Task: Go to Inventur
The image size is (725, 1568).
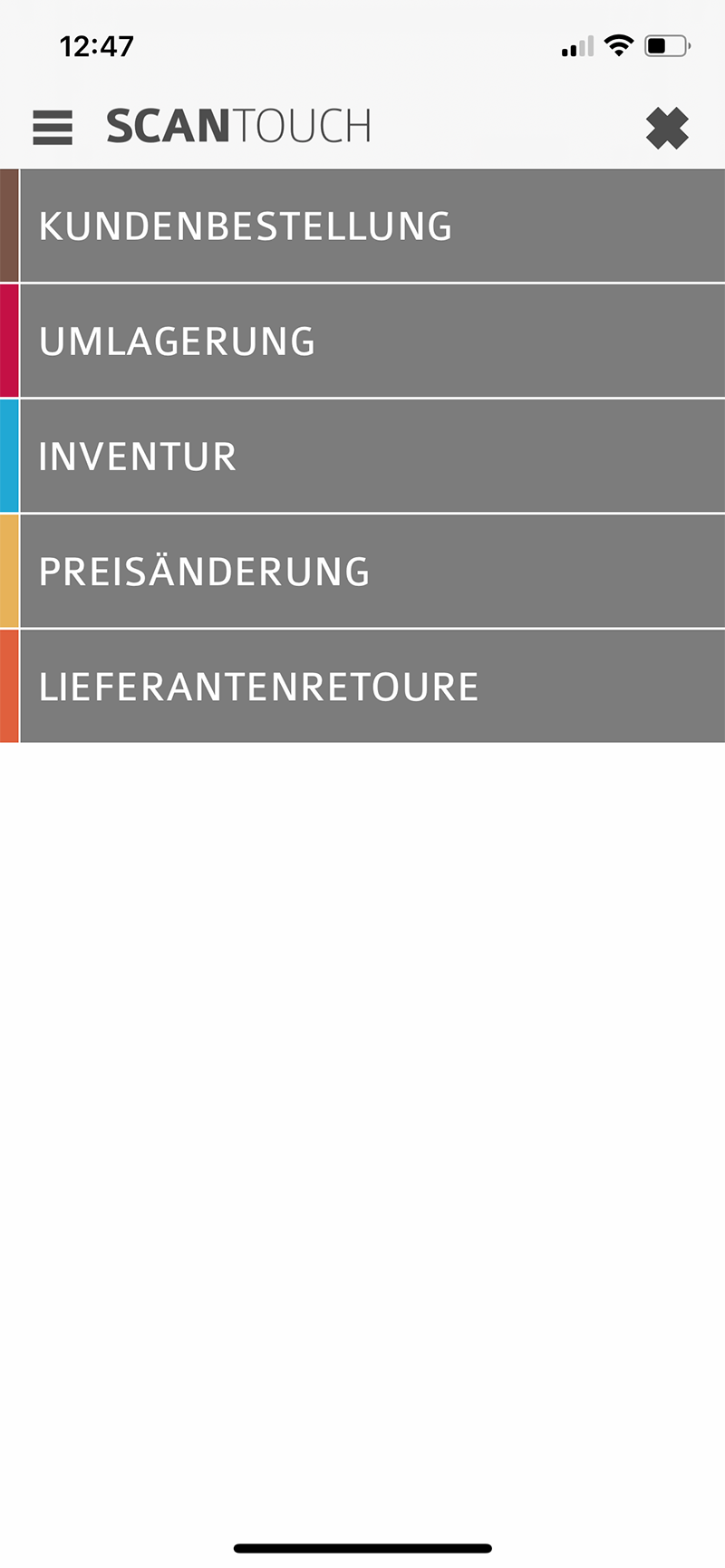Action: coord(362,456)
